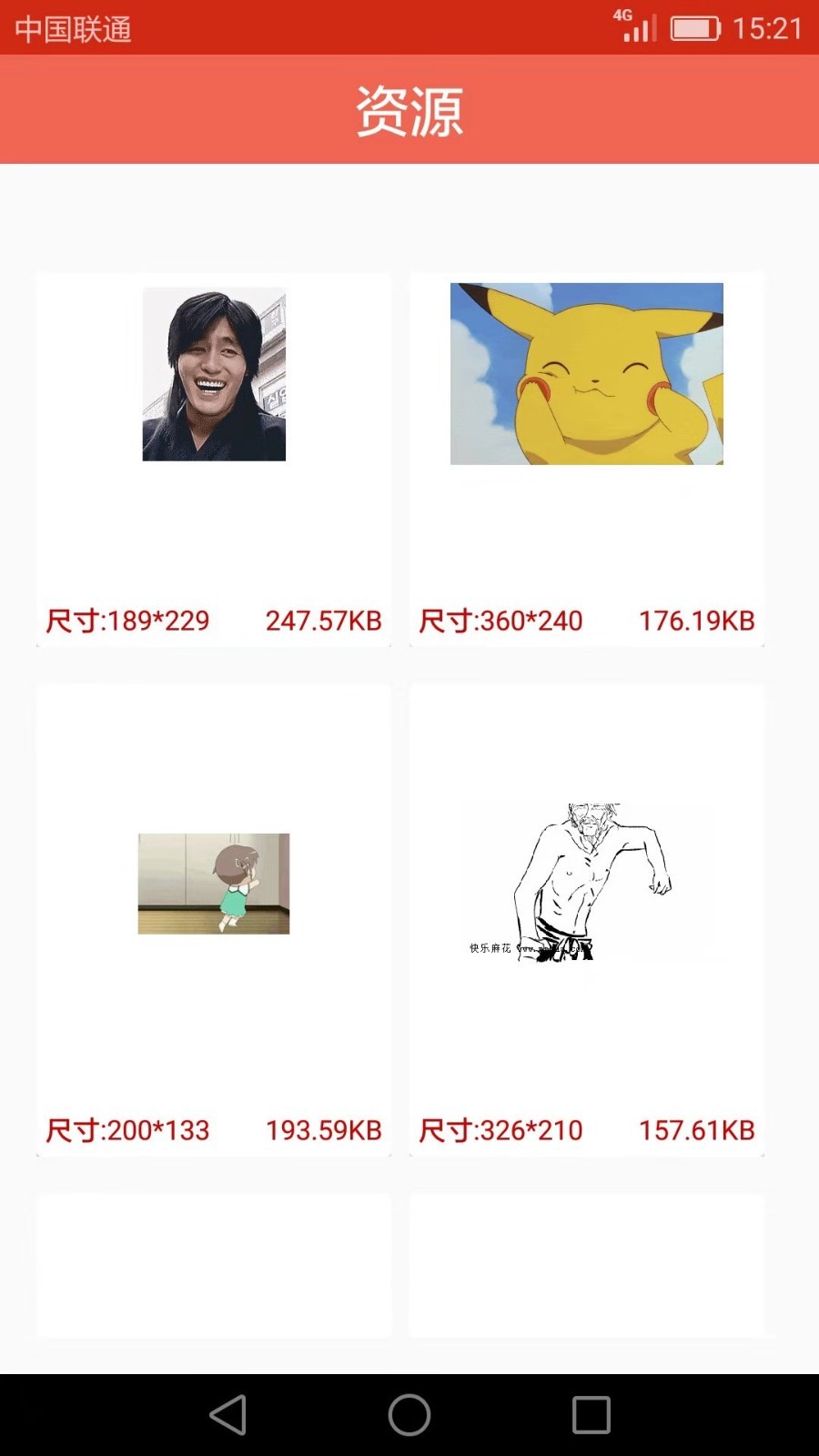The height and width of the screenshot is (1456, 819).
Task: Tap the 247.57KB file size text
Action: click(324, 620)
